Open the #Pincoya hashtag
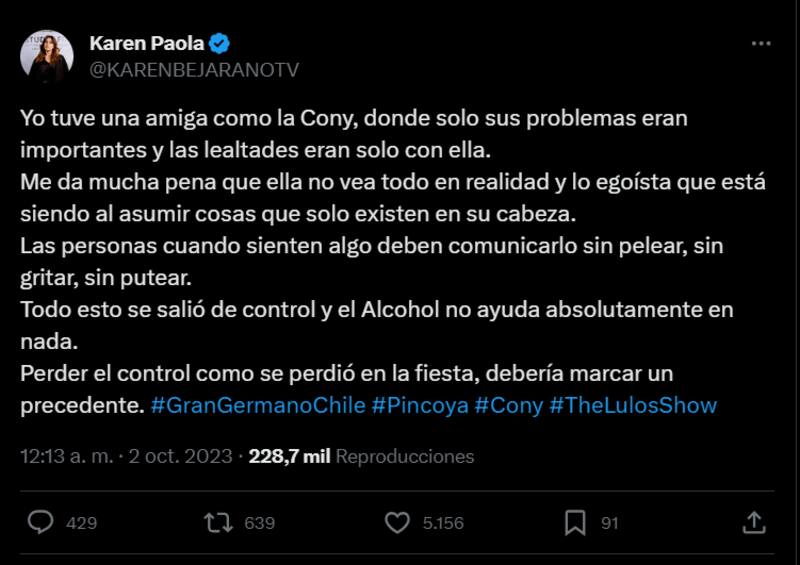800x565 pixels. [419, 406]
